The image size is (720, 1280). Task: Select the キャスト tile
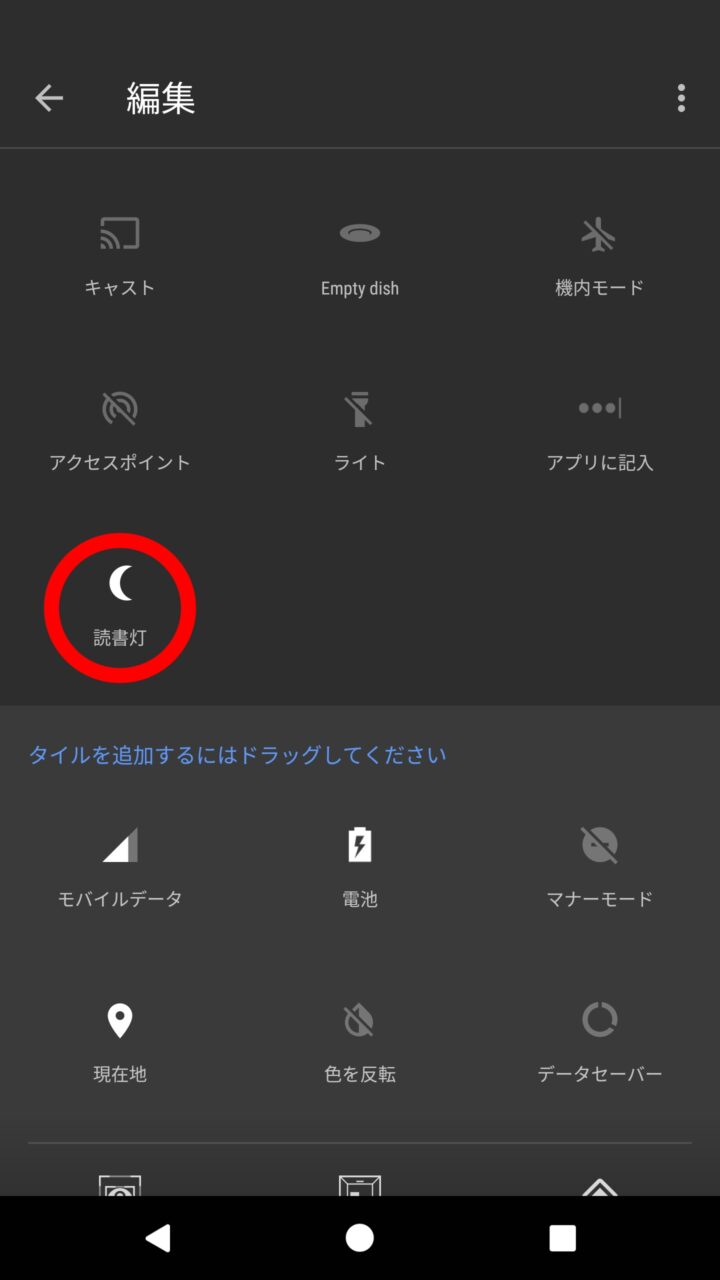120,258
